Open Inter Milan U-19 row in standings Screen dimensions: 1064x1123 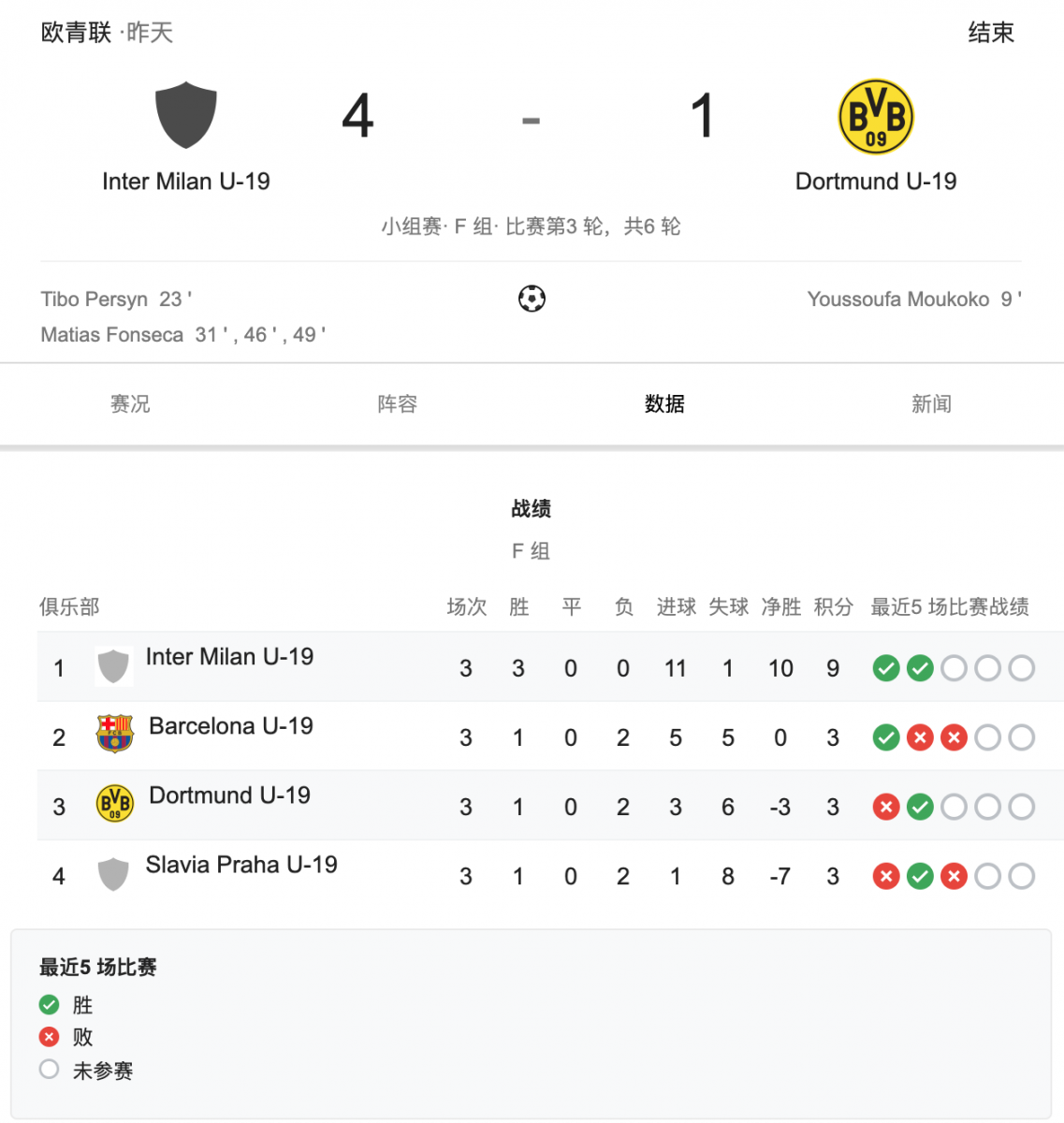point(229,658)
